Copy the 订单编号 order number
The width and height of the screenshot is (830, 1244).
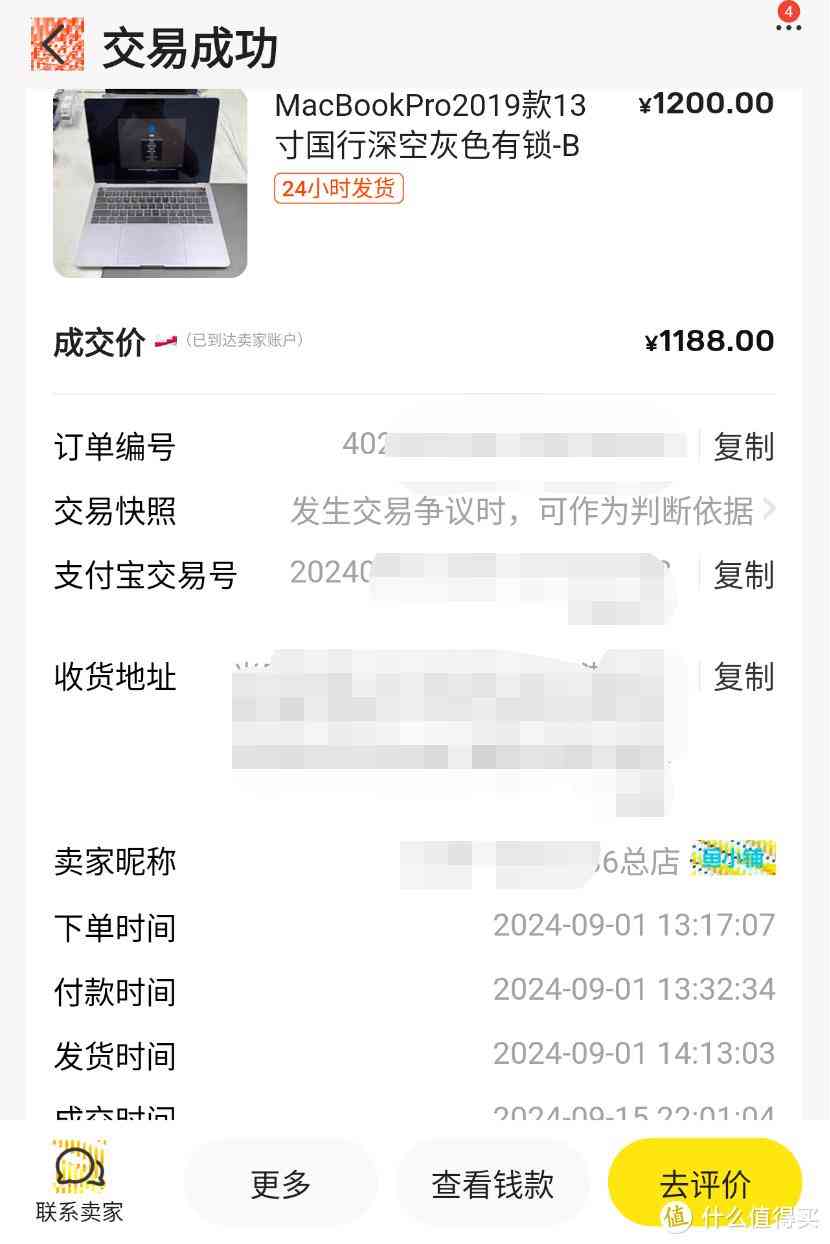coord(743,447)
